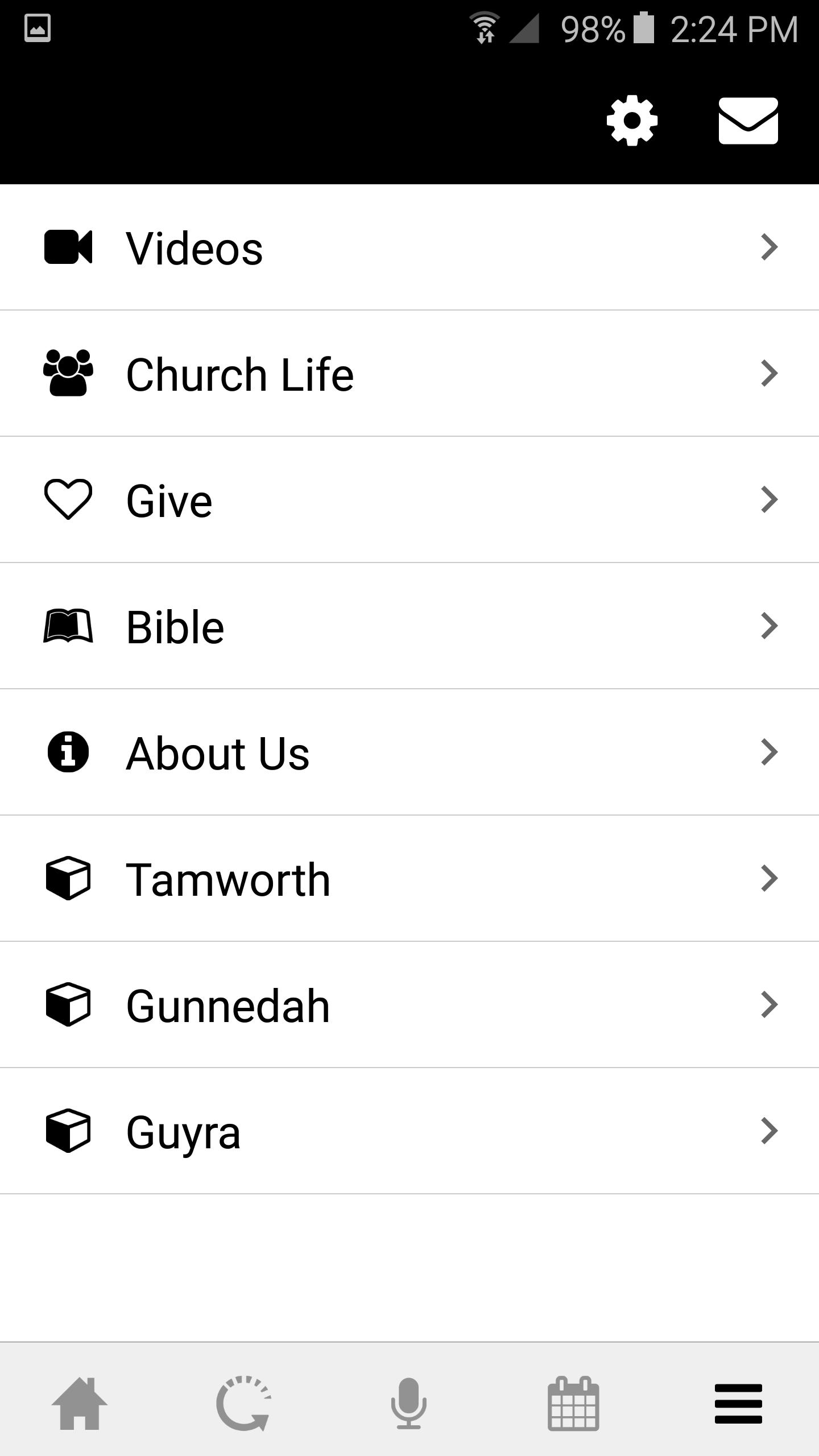The width and height of the screenshot is (819, 1456).
Task: Open the Bible
Action: 409,626
